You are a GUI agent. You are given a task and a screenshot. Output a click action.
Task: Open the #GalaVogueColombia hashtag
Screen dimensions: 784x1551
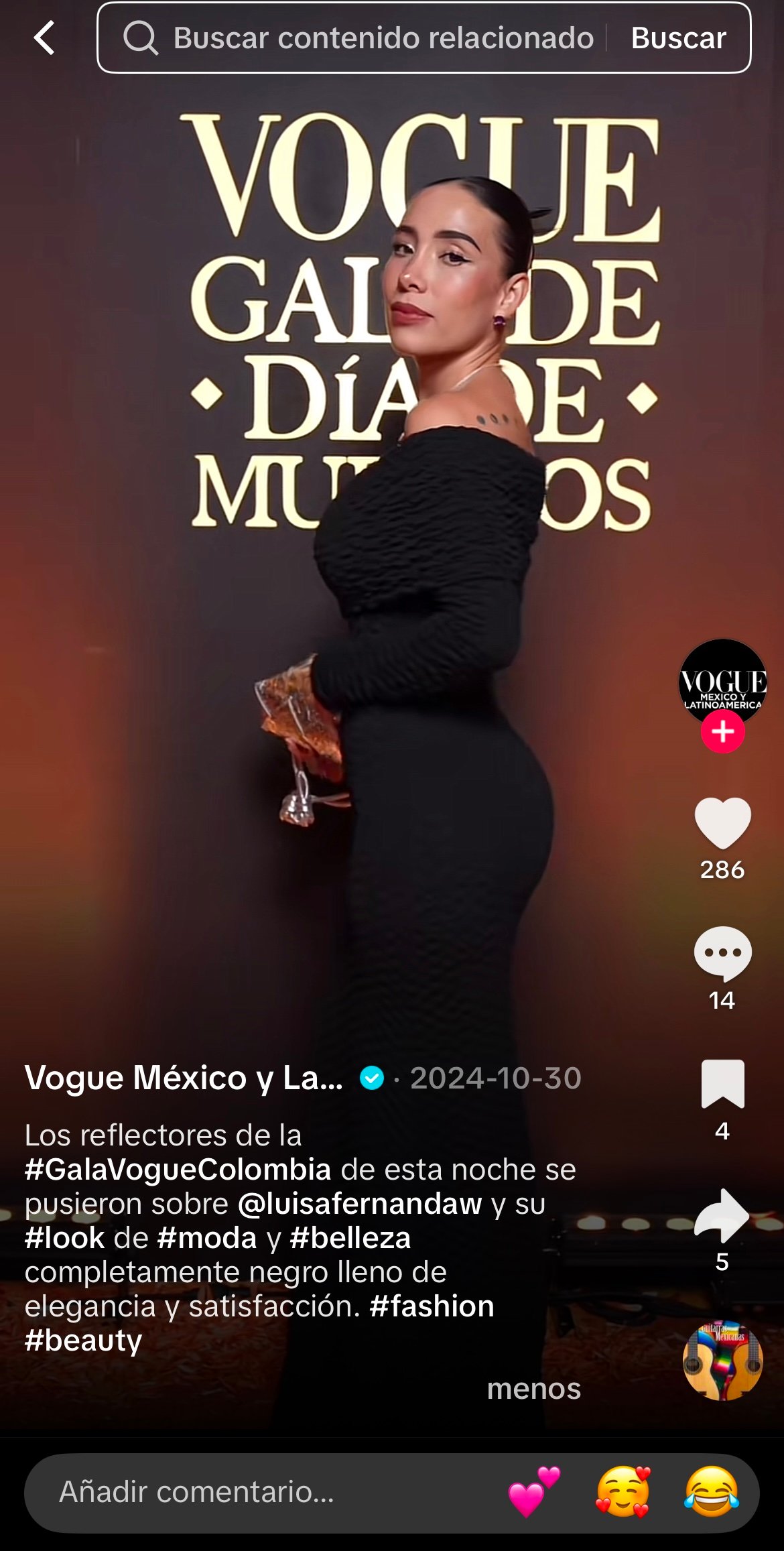coord(178,1170)
